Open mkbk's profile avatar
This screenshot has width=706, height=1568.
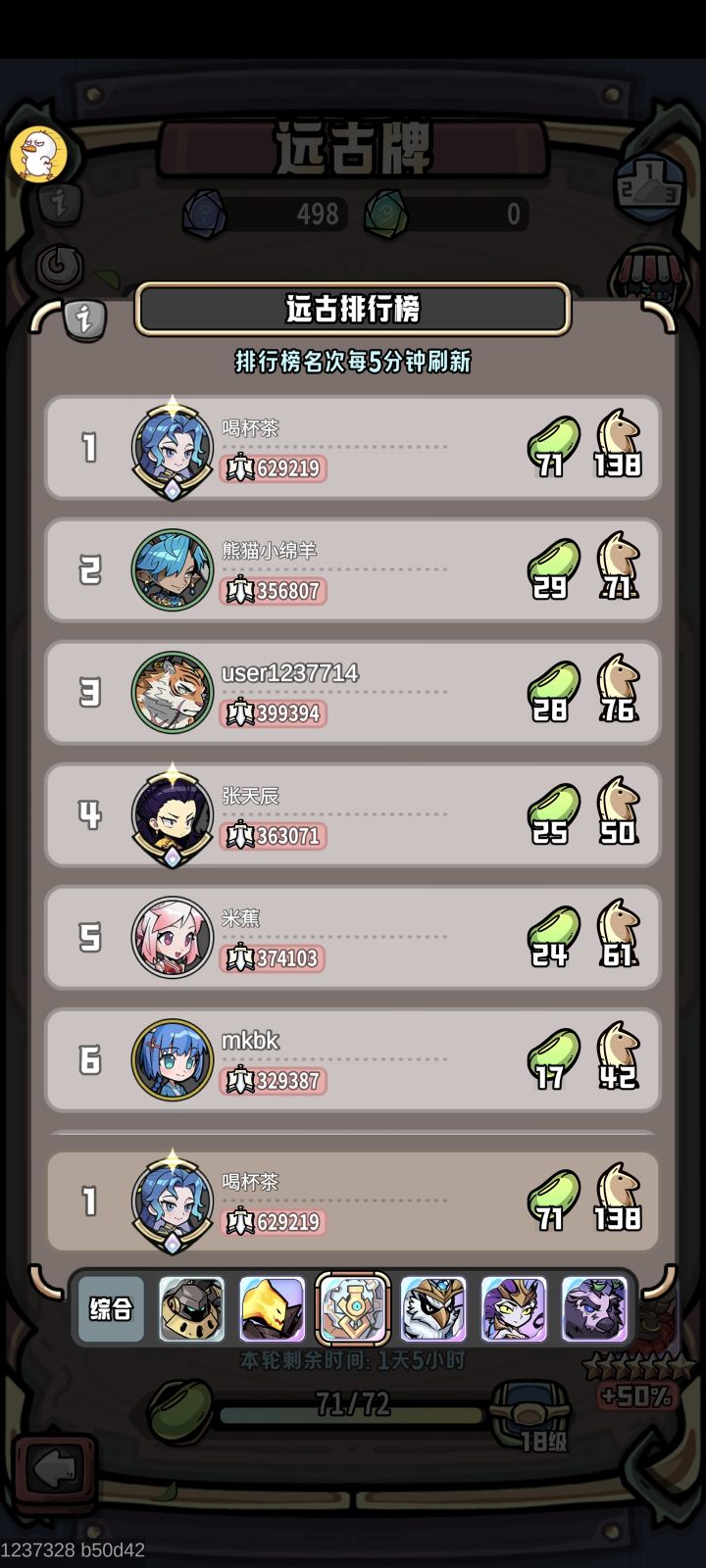(x=171, y=1059)
